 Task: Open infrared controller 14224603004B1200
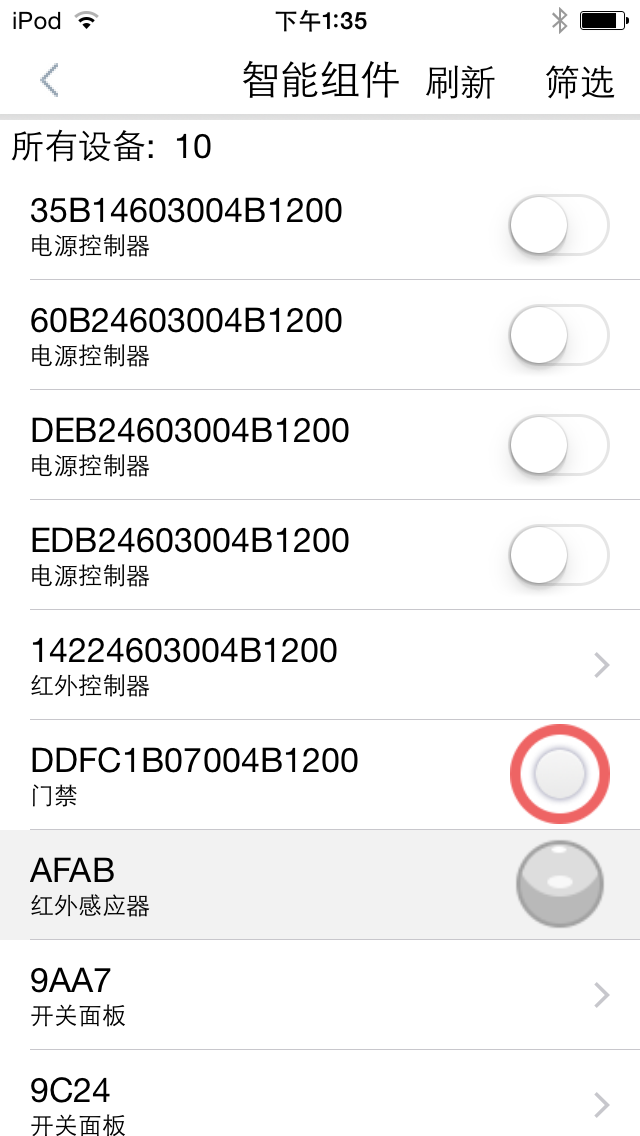click(x=320, y=664)
